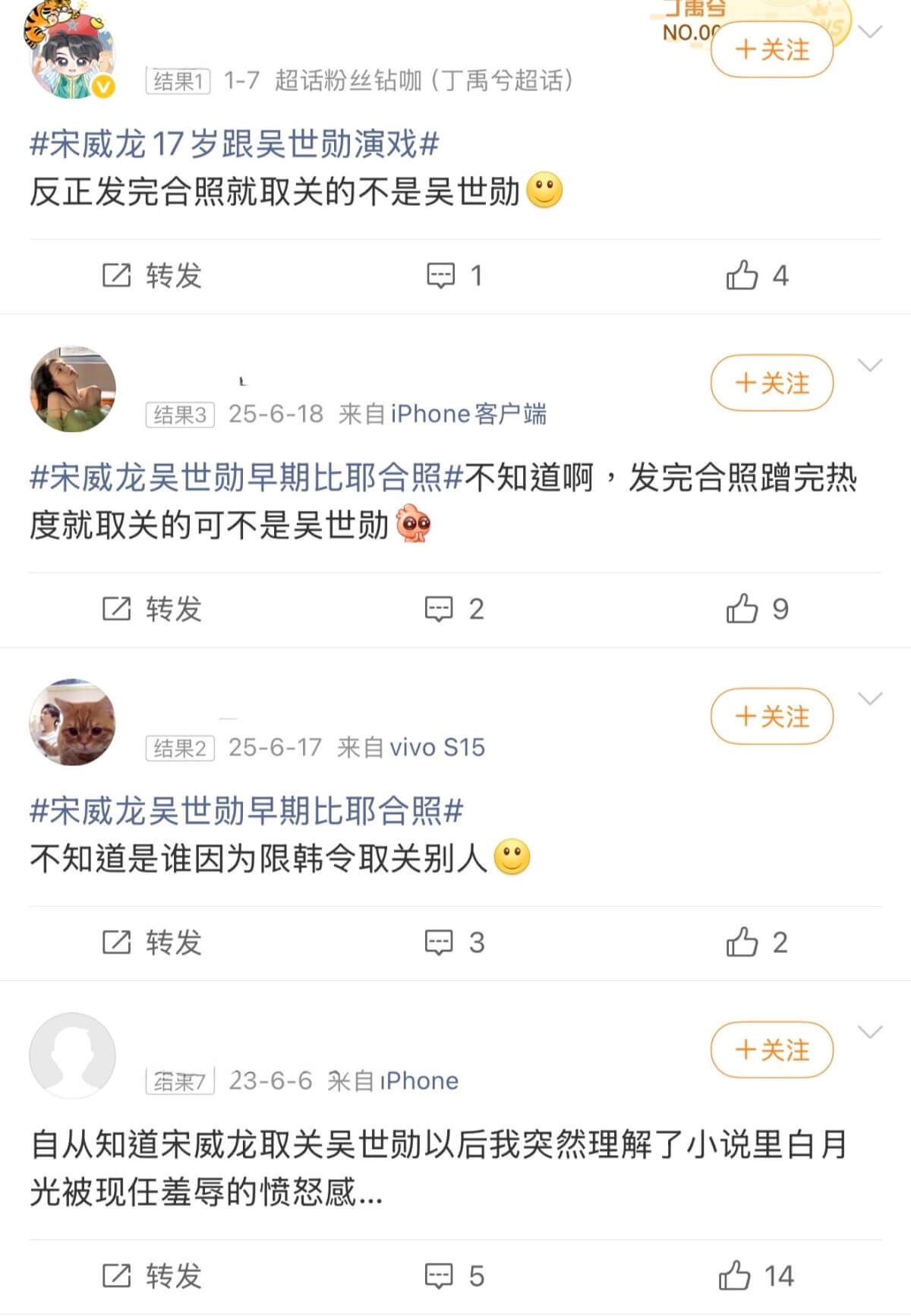Open comments on the 25-6-18 iPhone post
The image size is (911, 1316).
[454, 609]
